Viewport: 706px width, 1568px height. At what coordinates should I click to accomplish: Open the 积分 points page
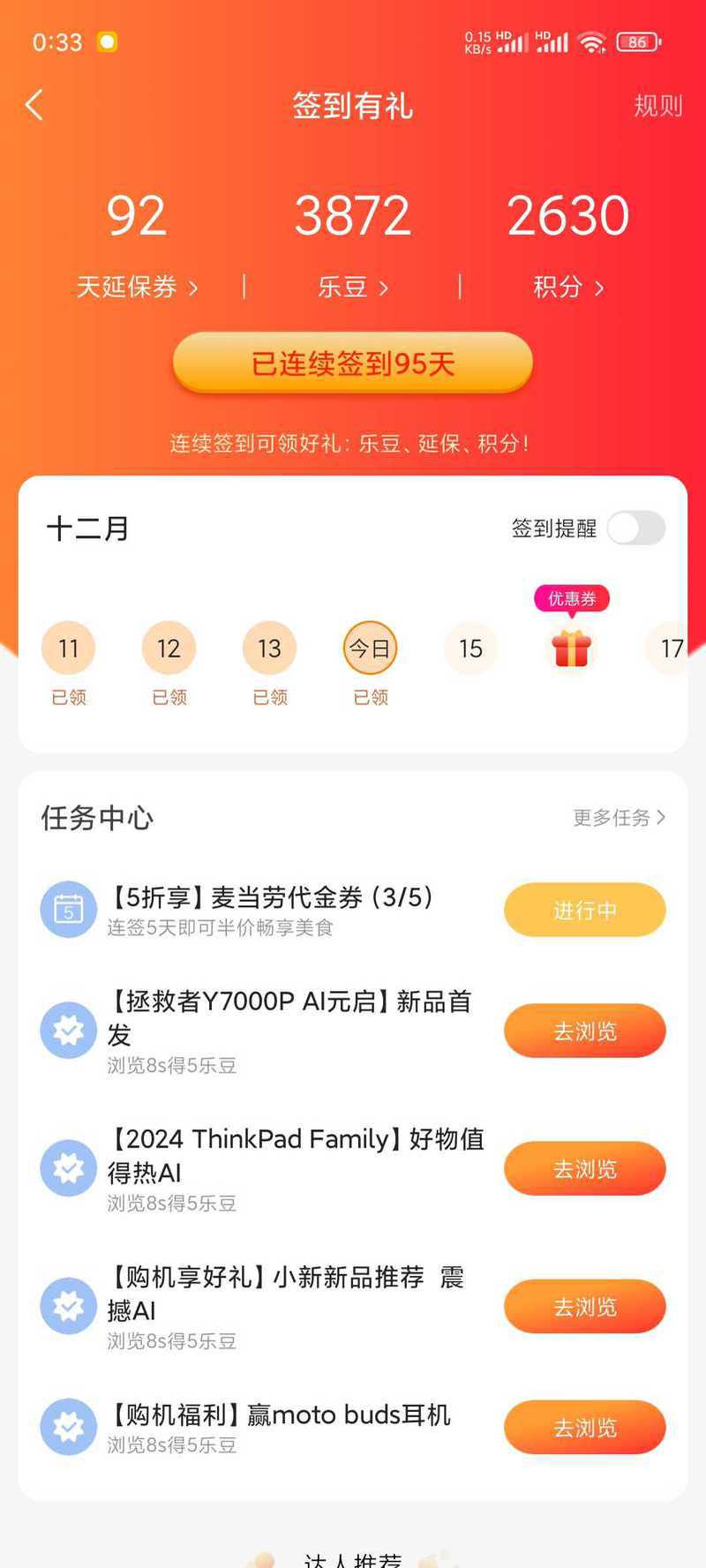568,287
